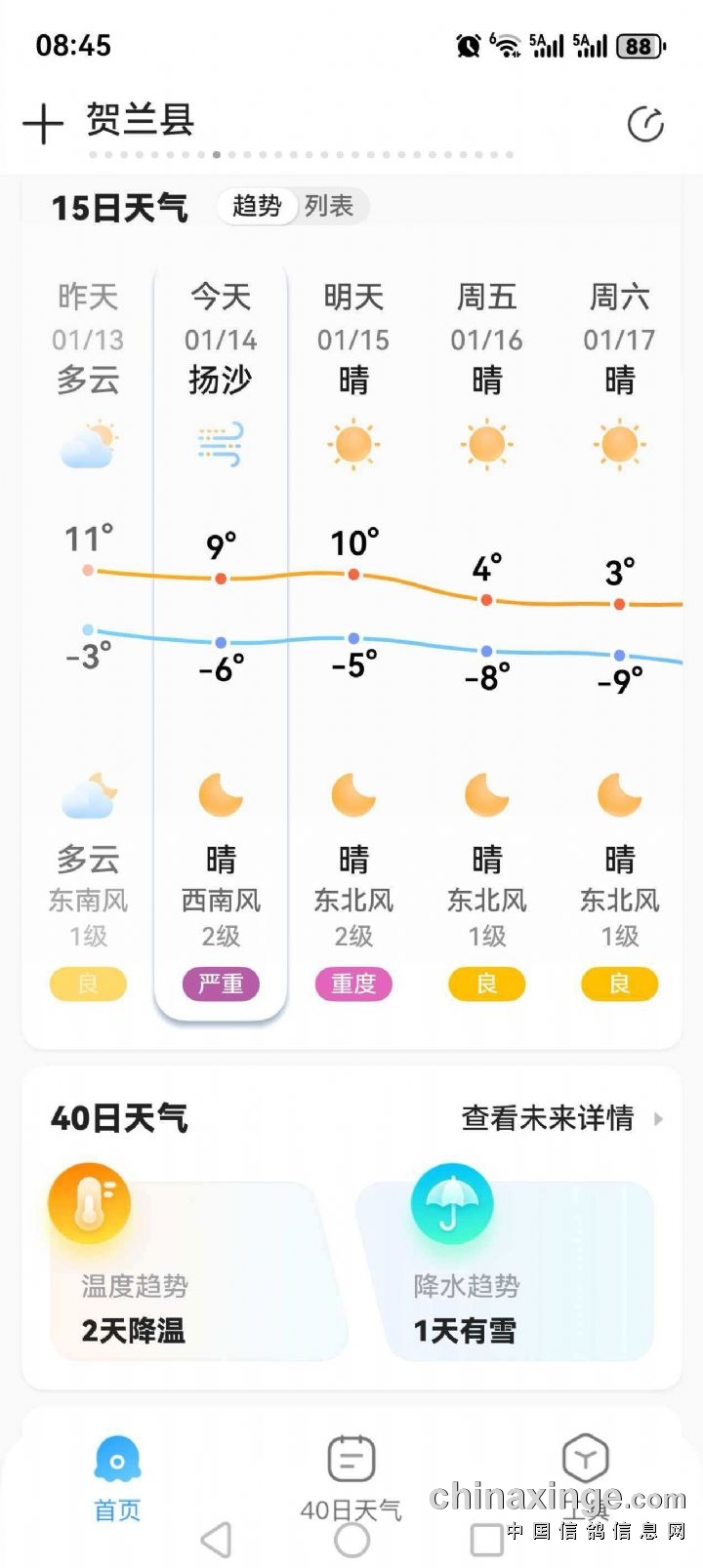This screenshot has width=703, height=1568.
Task: Return to home screen via system home
Action: pos(351,1541)
